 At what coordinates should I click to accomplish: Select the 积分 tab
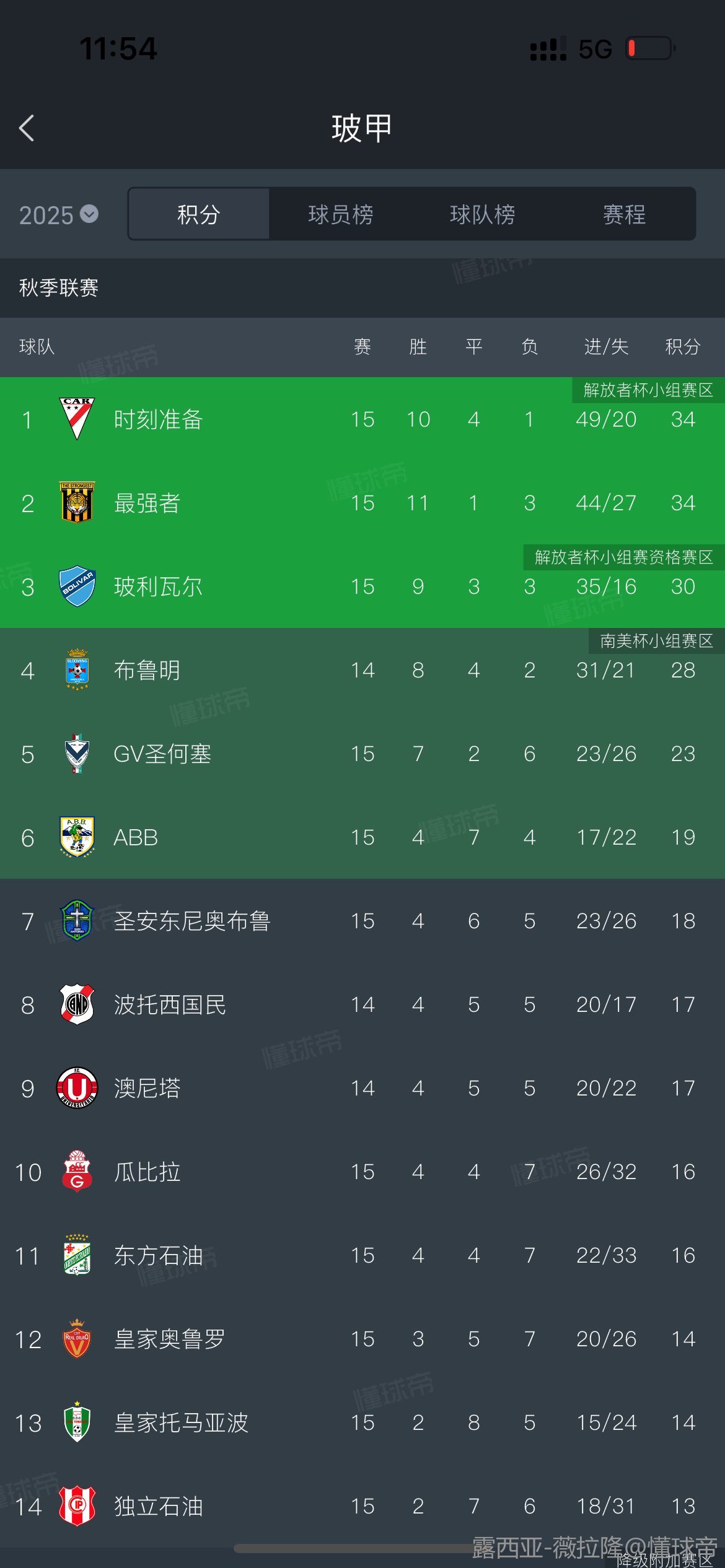coord(198,214)
